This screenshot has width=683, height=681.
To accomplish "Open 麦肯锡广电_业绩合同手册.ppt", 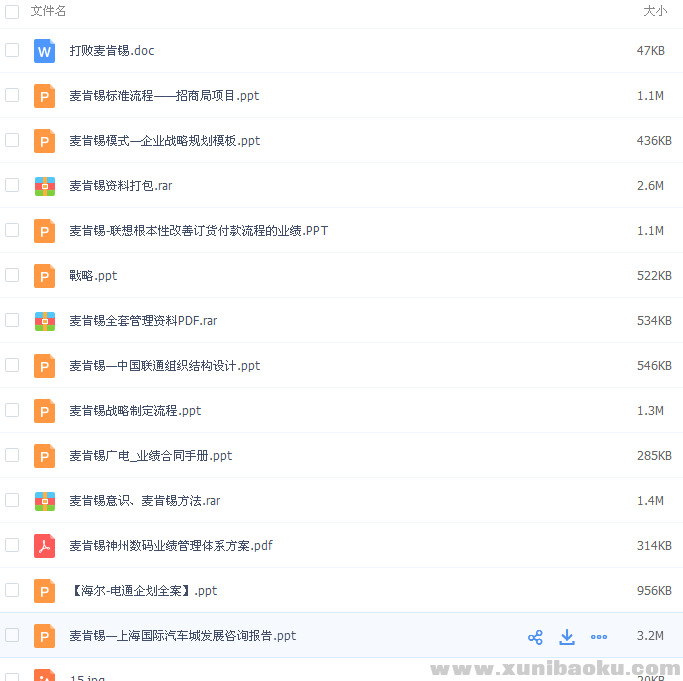I will (x=150, y=456).
